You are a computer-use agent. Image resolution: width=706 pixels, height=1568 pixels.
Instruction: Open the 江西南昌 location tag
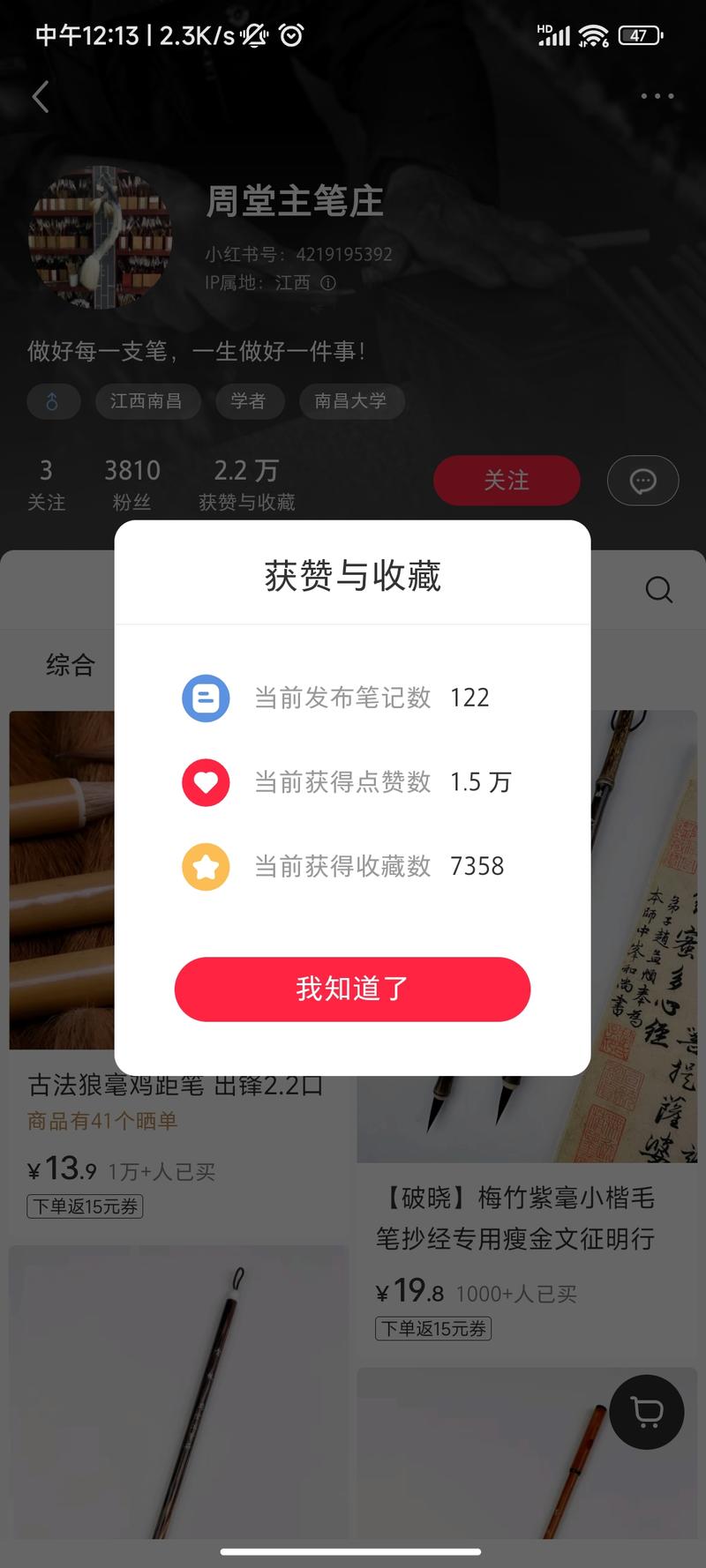click(x=147, y=401)
